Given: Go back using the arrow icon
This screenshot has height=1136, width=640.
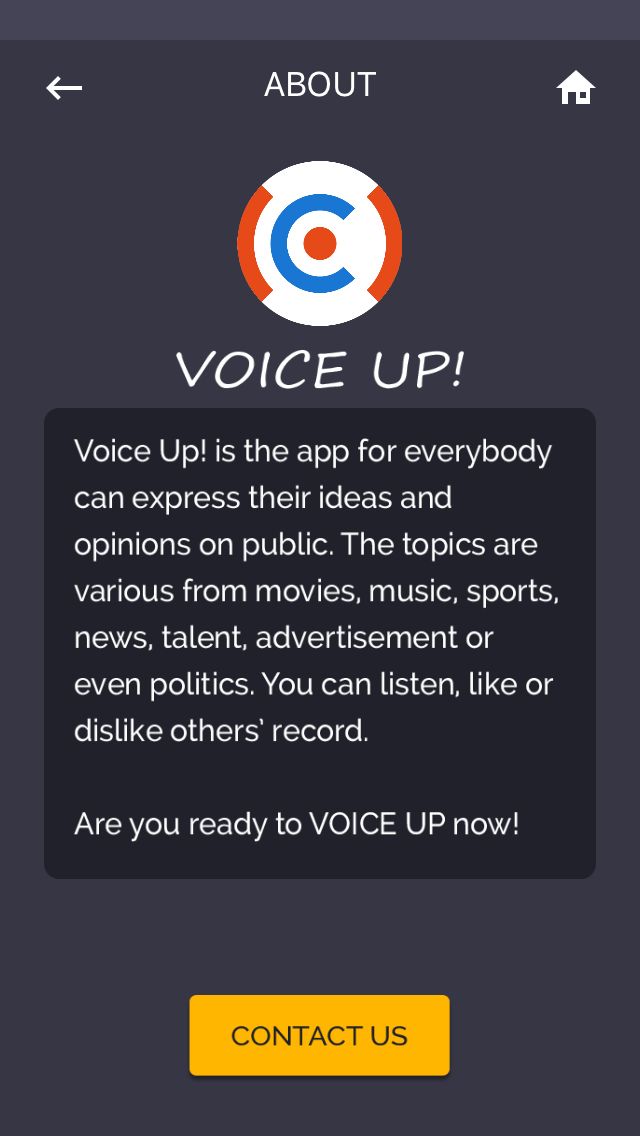Looking at the screenshot, I should point(64,88).
